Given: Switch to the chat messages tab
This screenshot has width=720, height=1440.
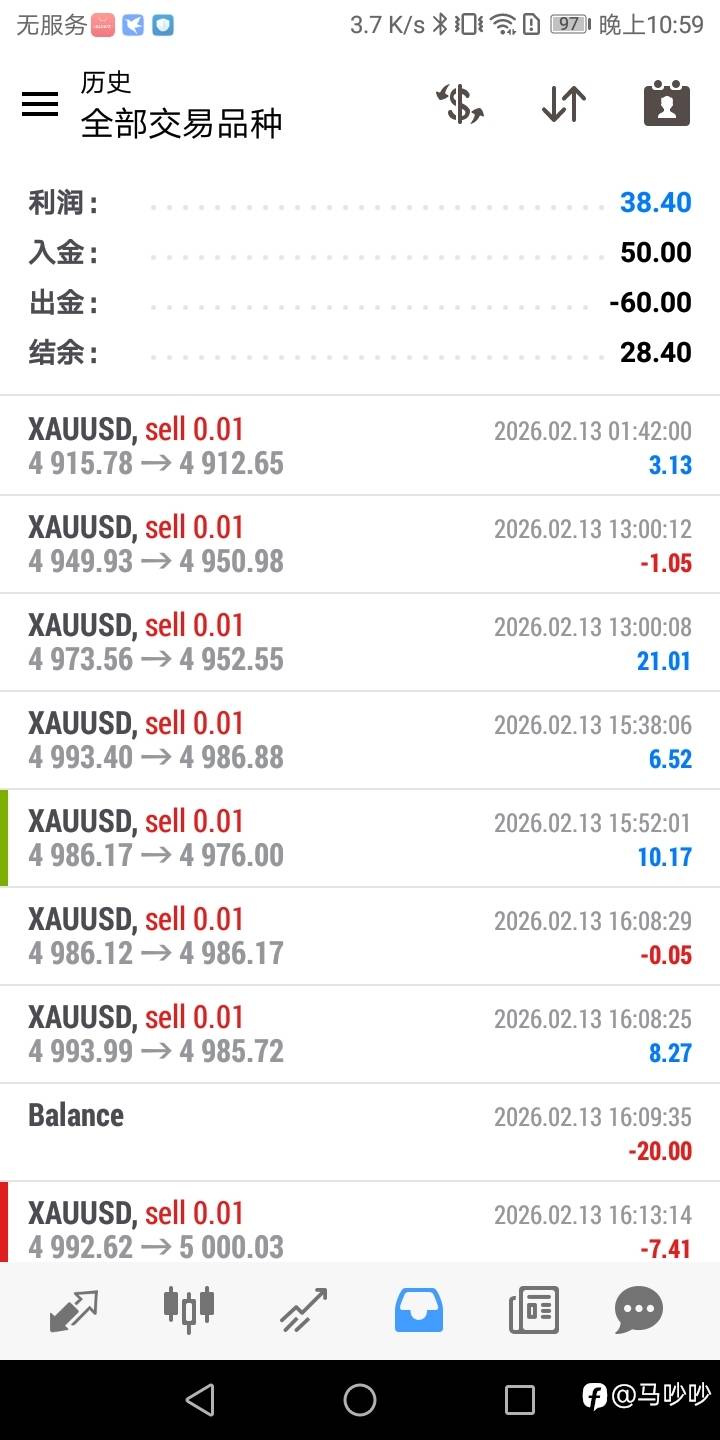Looking at the screenshot, I should (x=639, y=1310).
